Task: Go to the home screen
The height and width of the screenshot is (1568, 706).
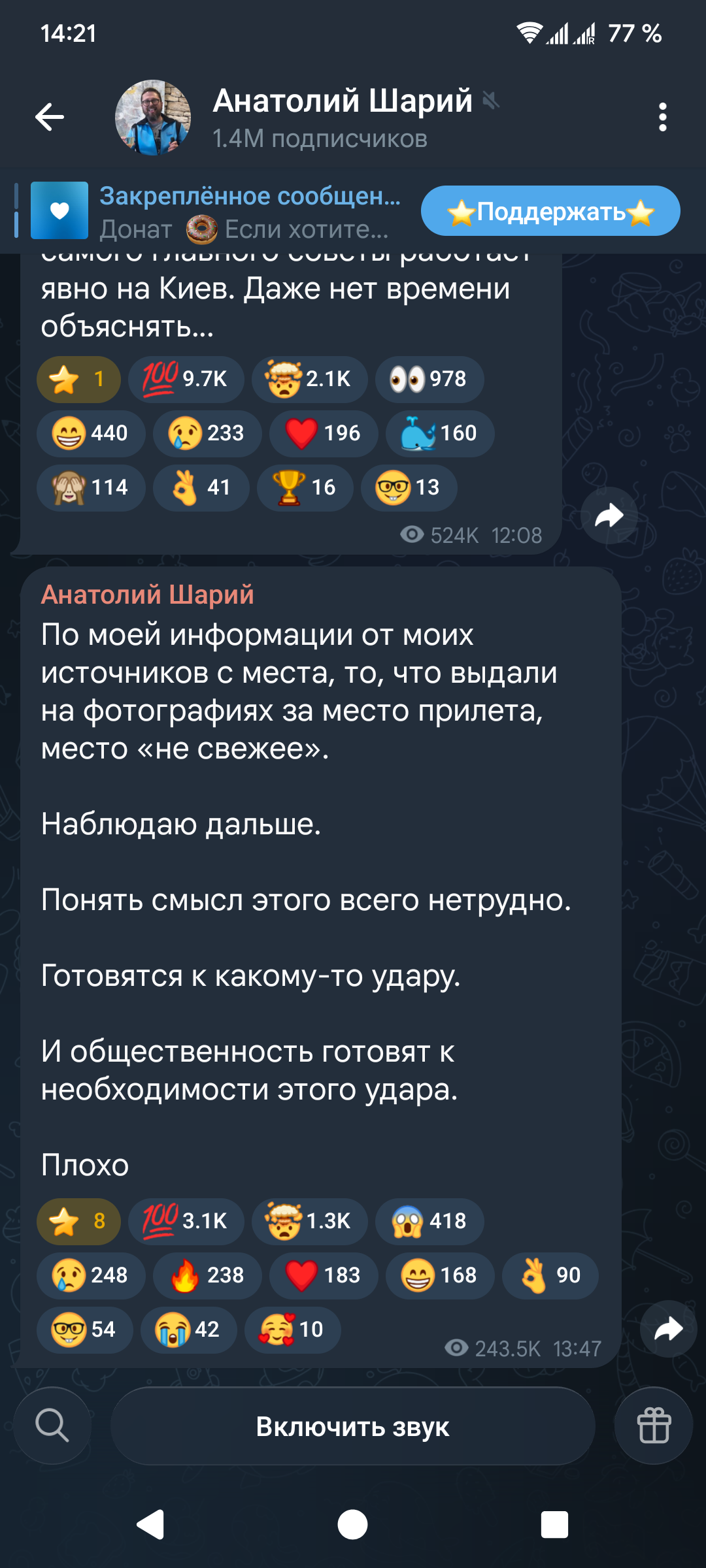Action: point(352,1525)
